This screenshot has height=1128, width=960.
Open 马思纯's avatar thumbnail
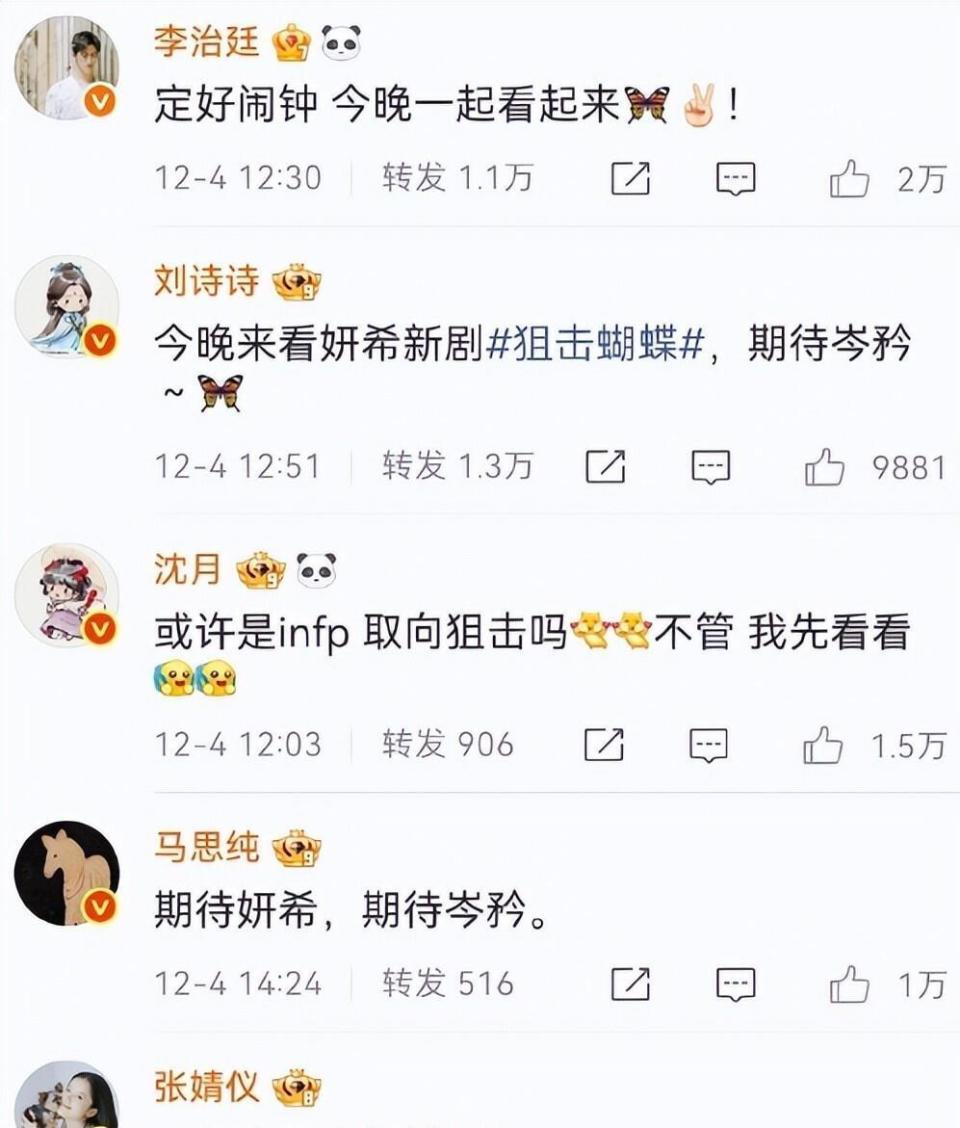67,870
